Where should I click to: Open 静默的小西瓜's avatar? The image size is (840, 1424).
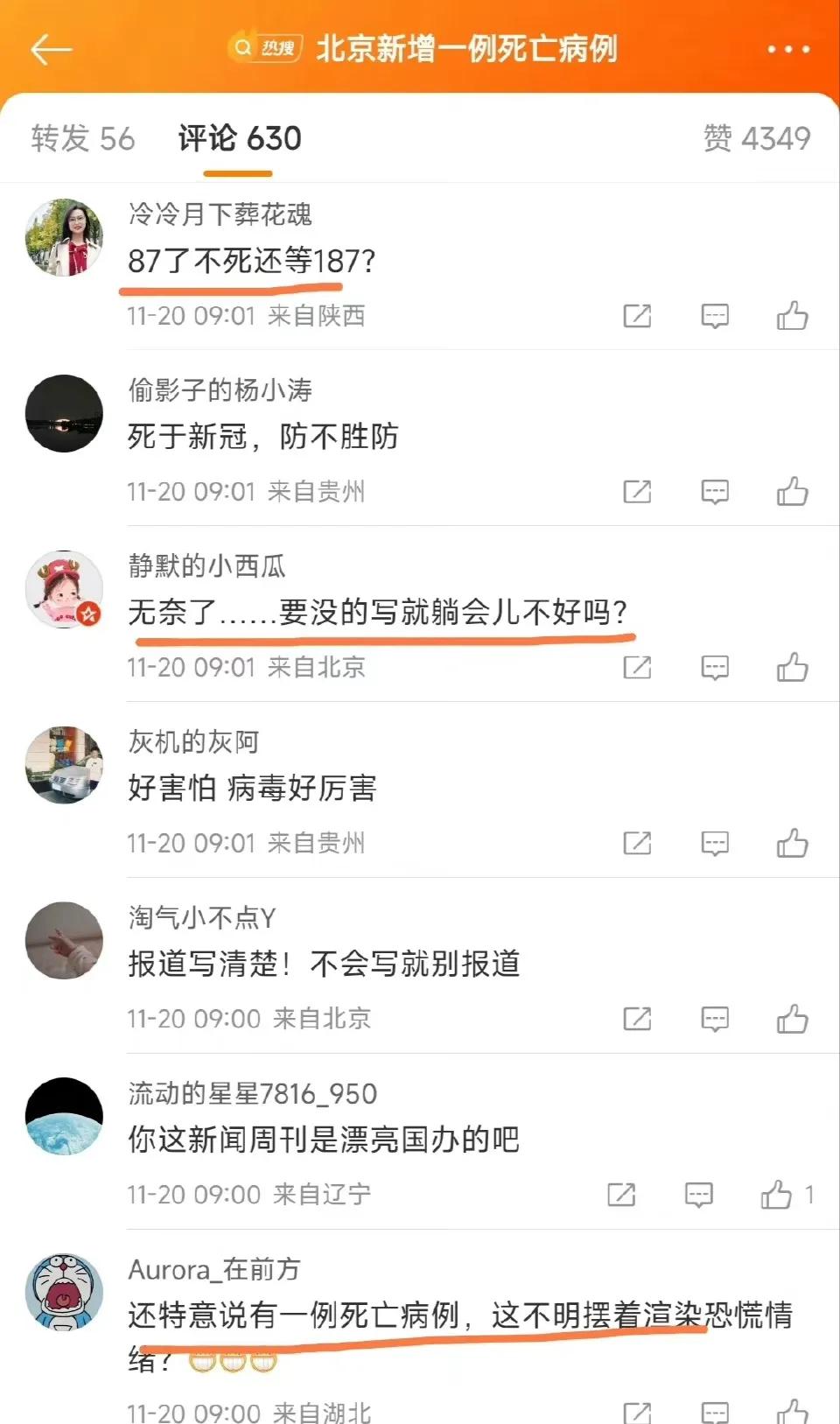[x=64, y=590]
